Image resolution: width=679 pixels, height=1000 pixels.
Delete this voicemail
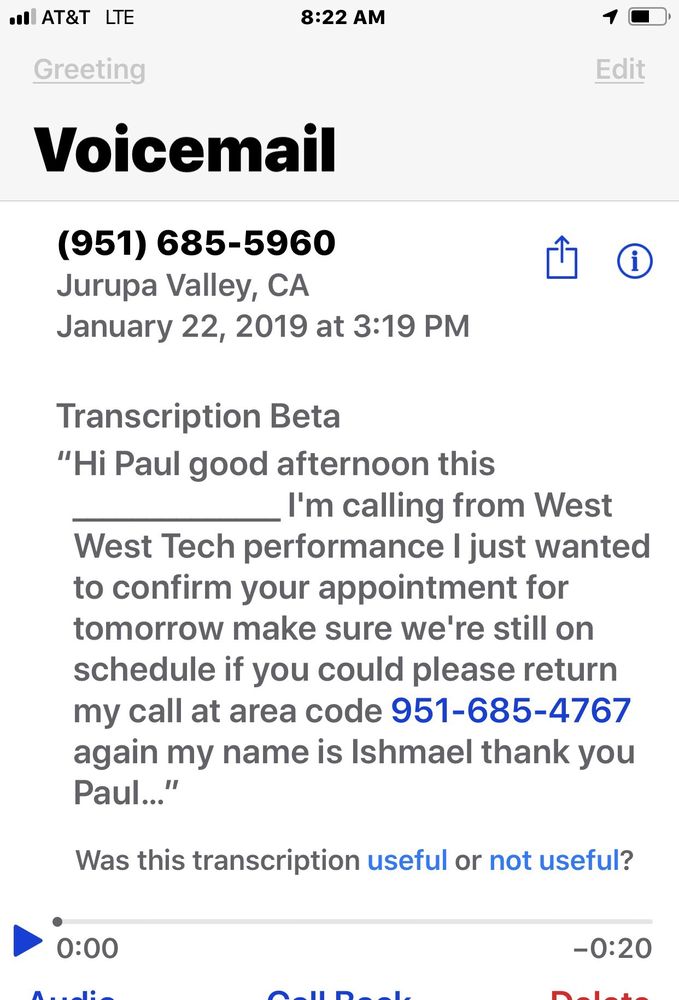[x=600, y=993]
